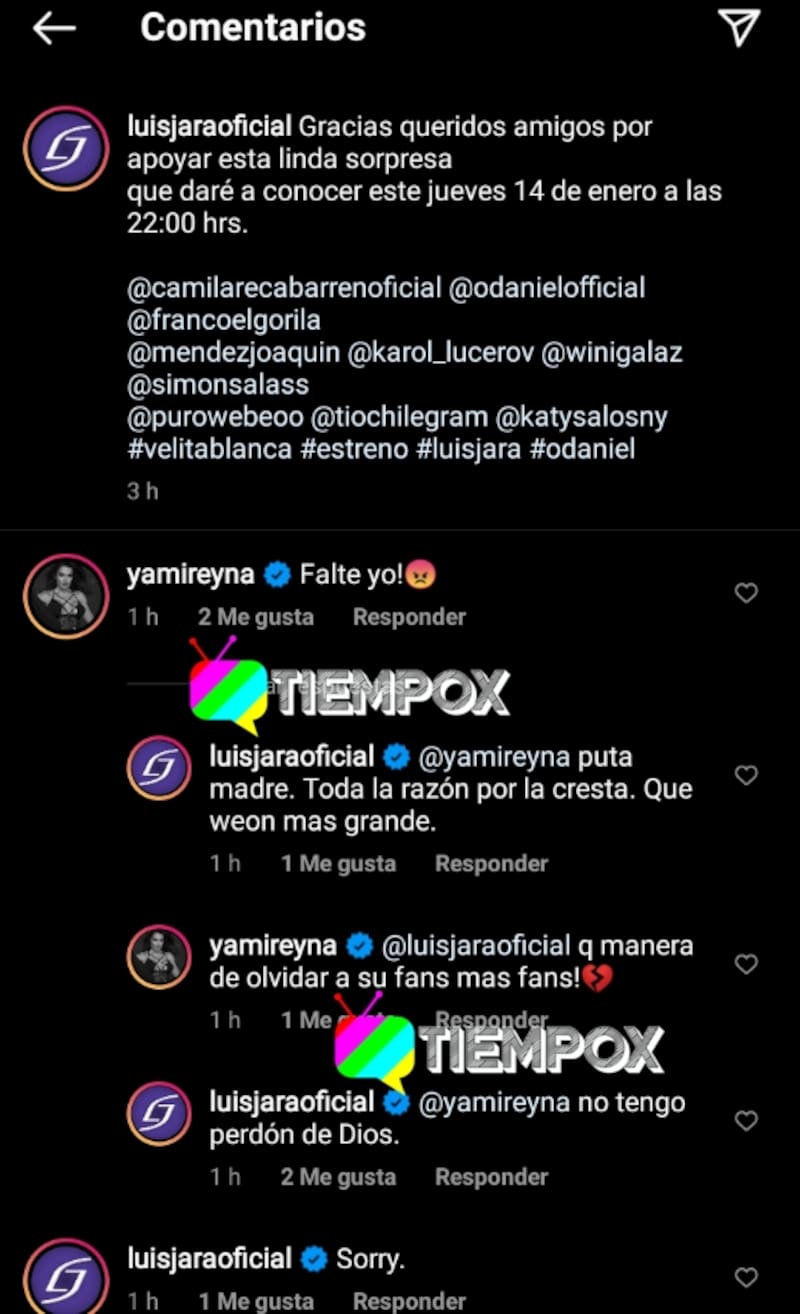The image size is (800, 1314).
Task: Like luisjaraoficial's "puta madre" reply
Action: (746, 775)
